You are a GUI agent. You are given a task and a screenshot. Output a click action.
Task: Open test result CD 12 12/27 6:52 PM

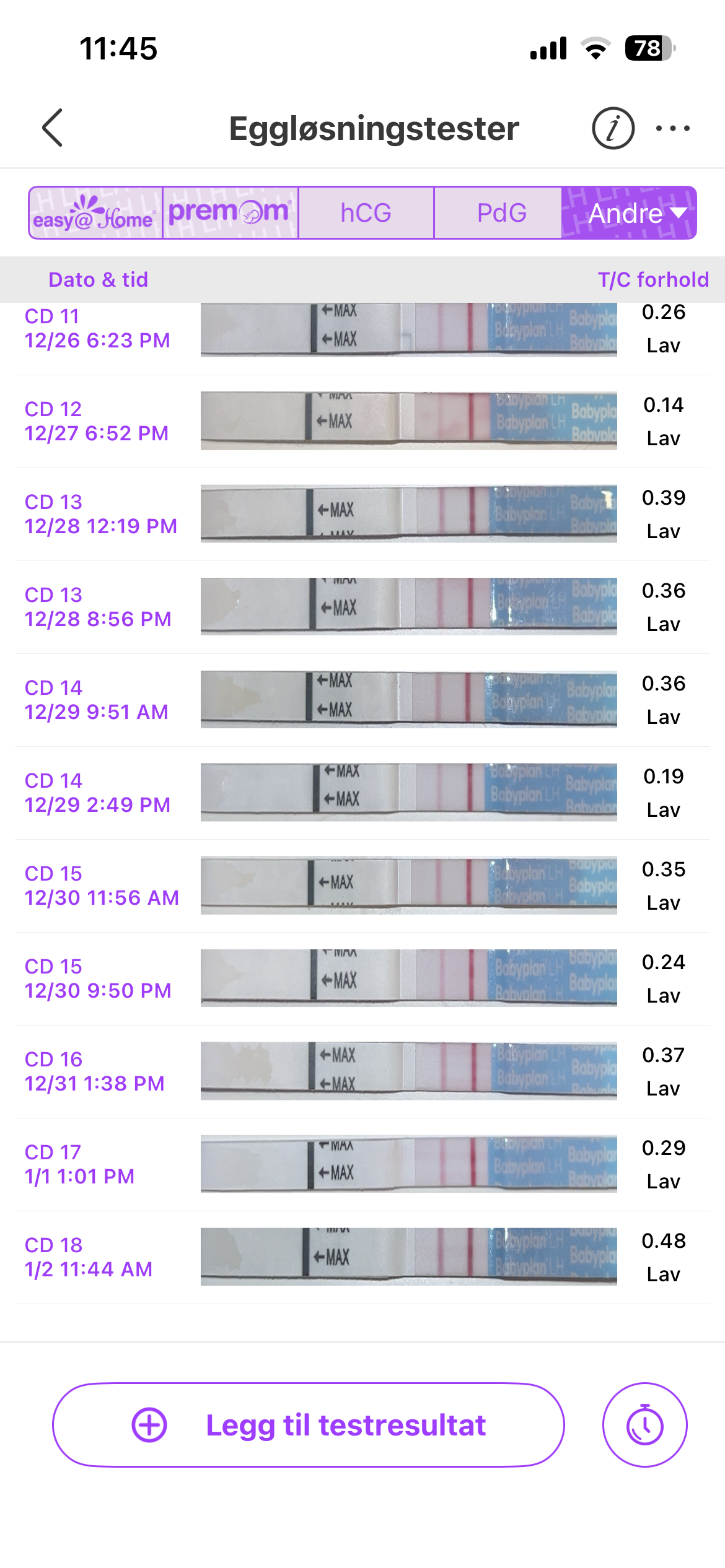click(362, 421)
